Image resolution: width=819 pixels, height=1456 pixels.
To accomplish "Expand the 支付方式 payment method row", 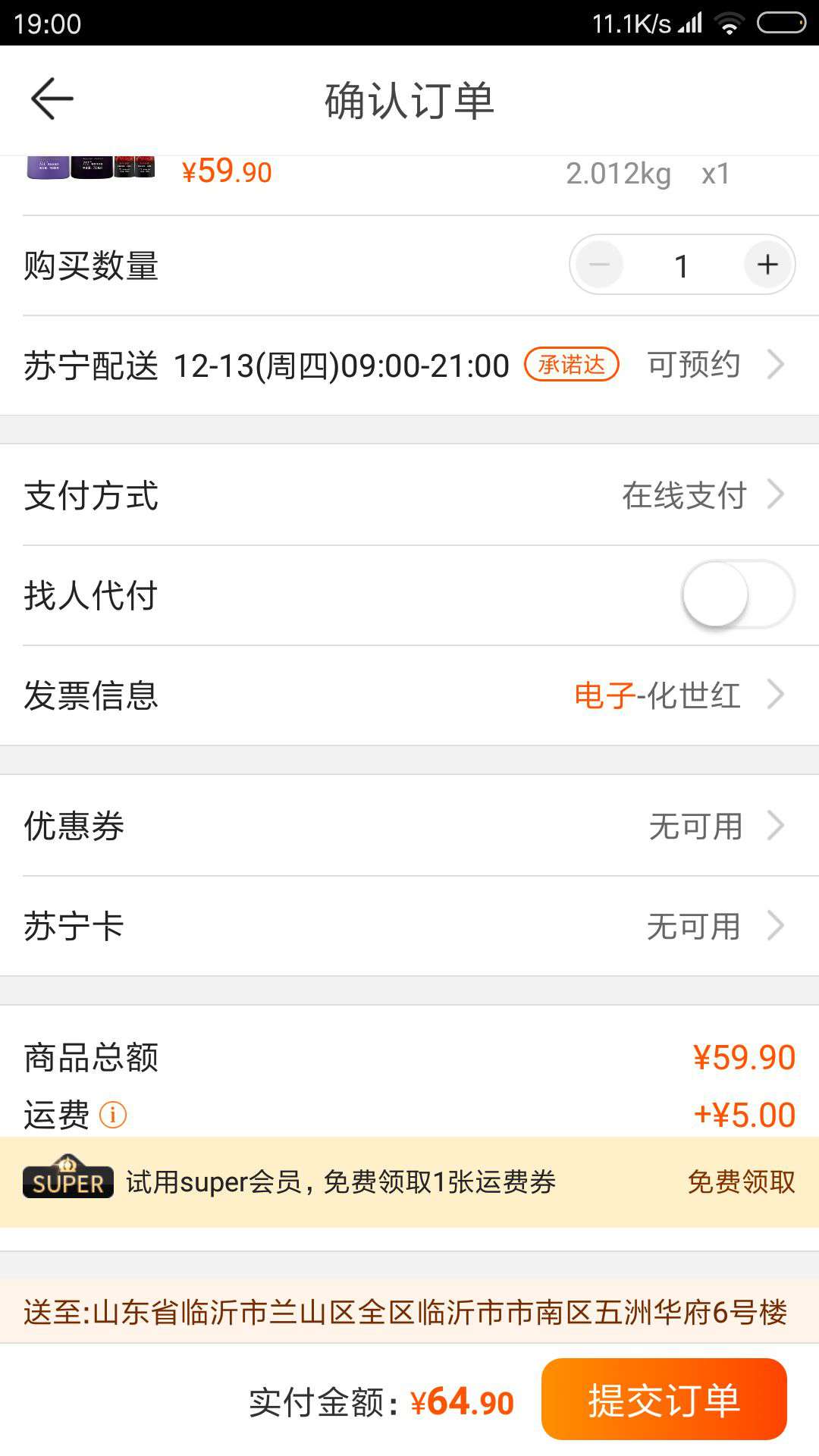I will point(775,495).
